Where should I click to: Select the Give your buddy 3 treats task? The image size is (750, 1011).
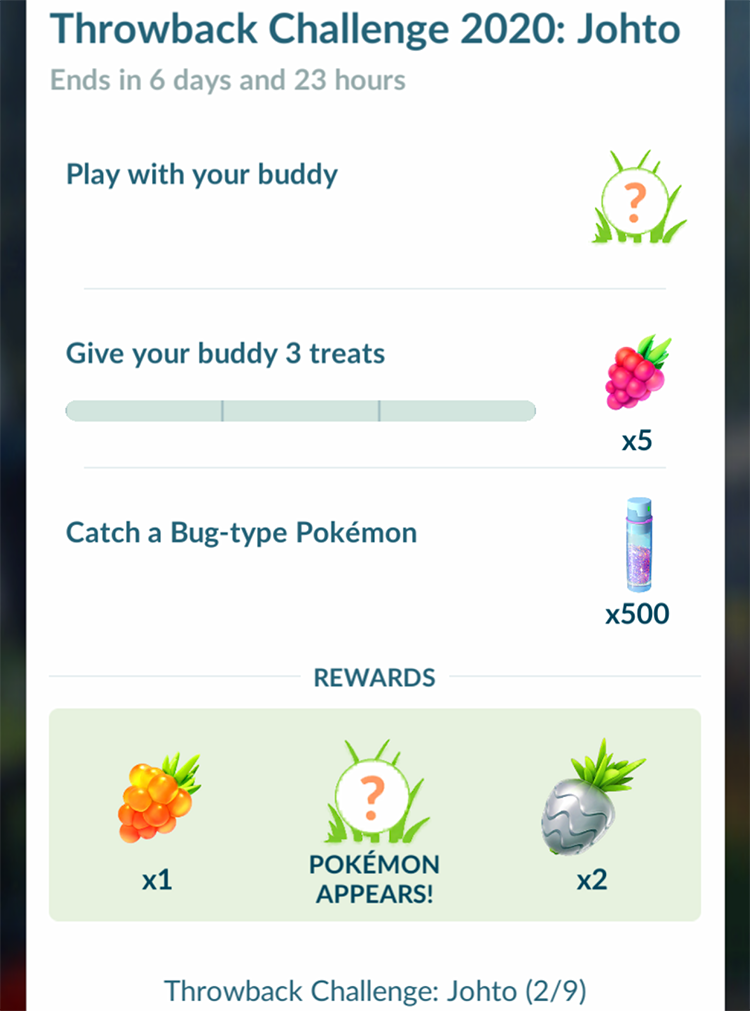[225, 353]
